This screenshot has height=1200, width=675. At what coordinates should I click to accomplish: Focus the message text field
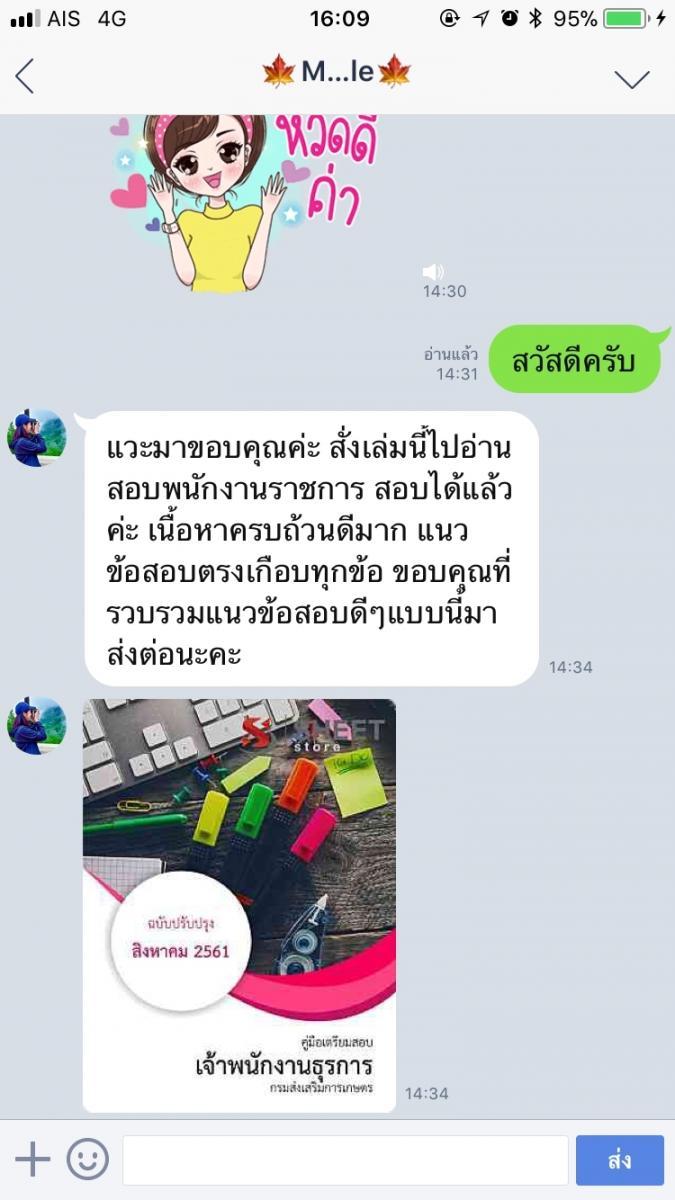[345, 1160]
